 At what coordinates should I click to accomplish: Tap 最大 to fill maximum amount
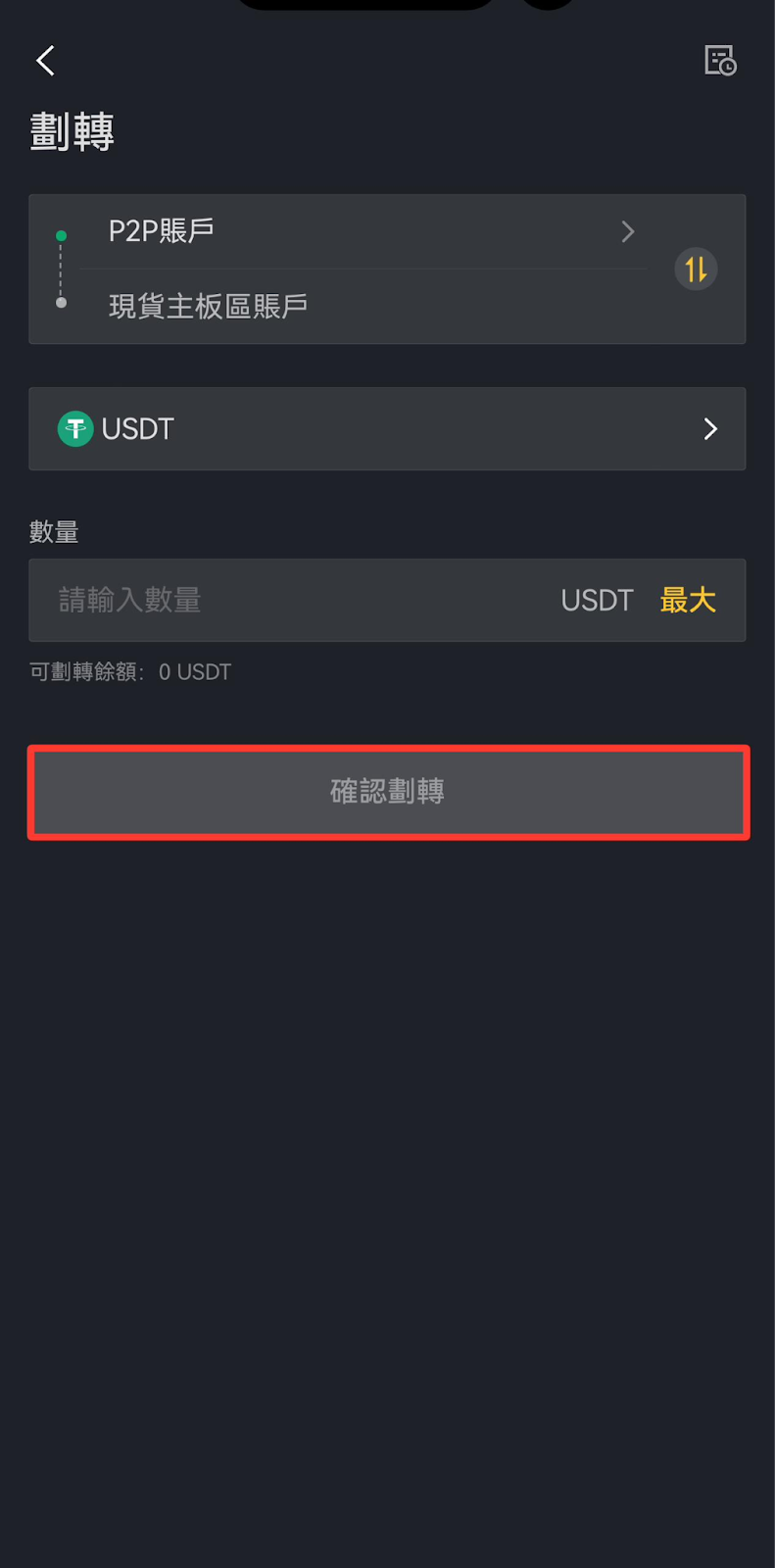pos(688,600)
